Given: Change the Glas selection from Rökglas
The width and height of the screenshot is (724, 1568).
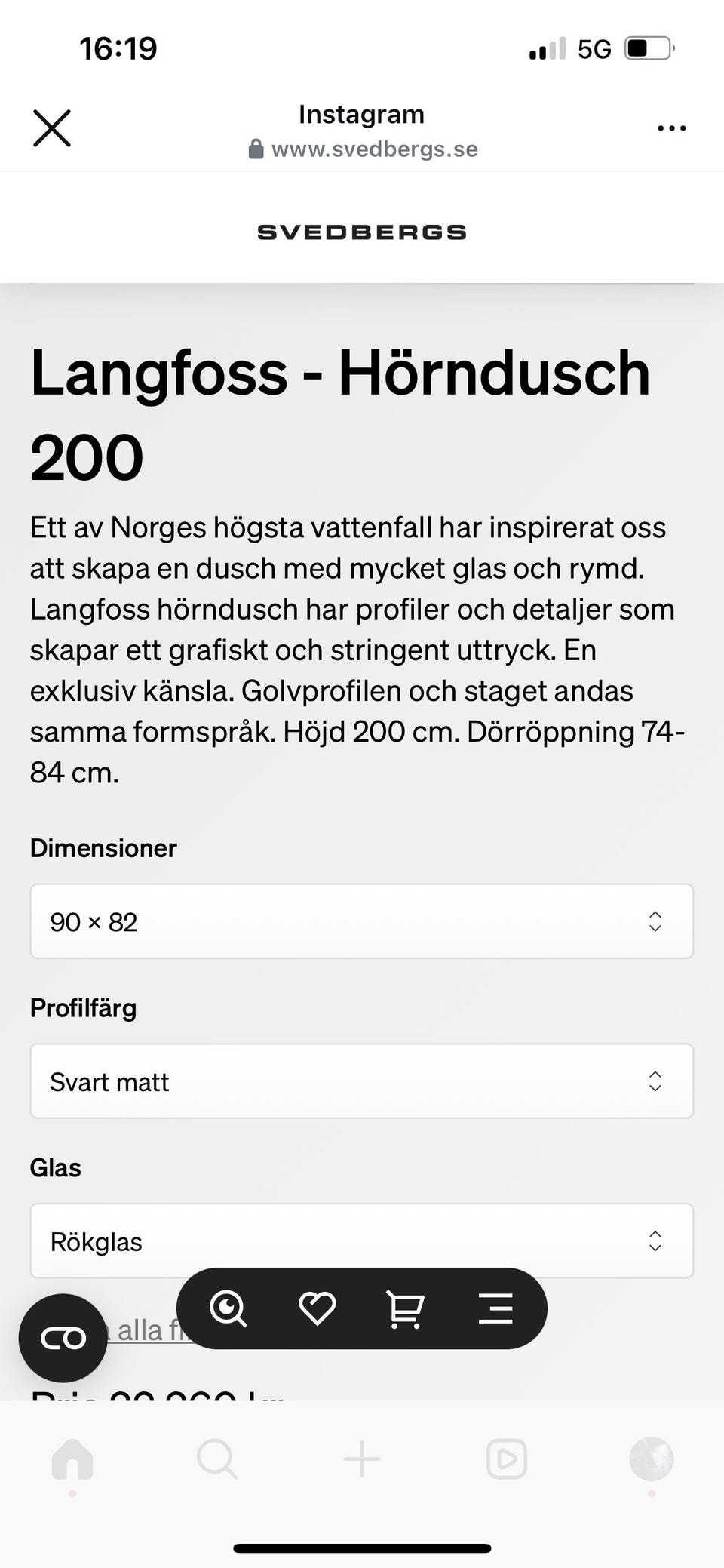Looking at the screenshot, I should (361, 1241).
